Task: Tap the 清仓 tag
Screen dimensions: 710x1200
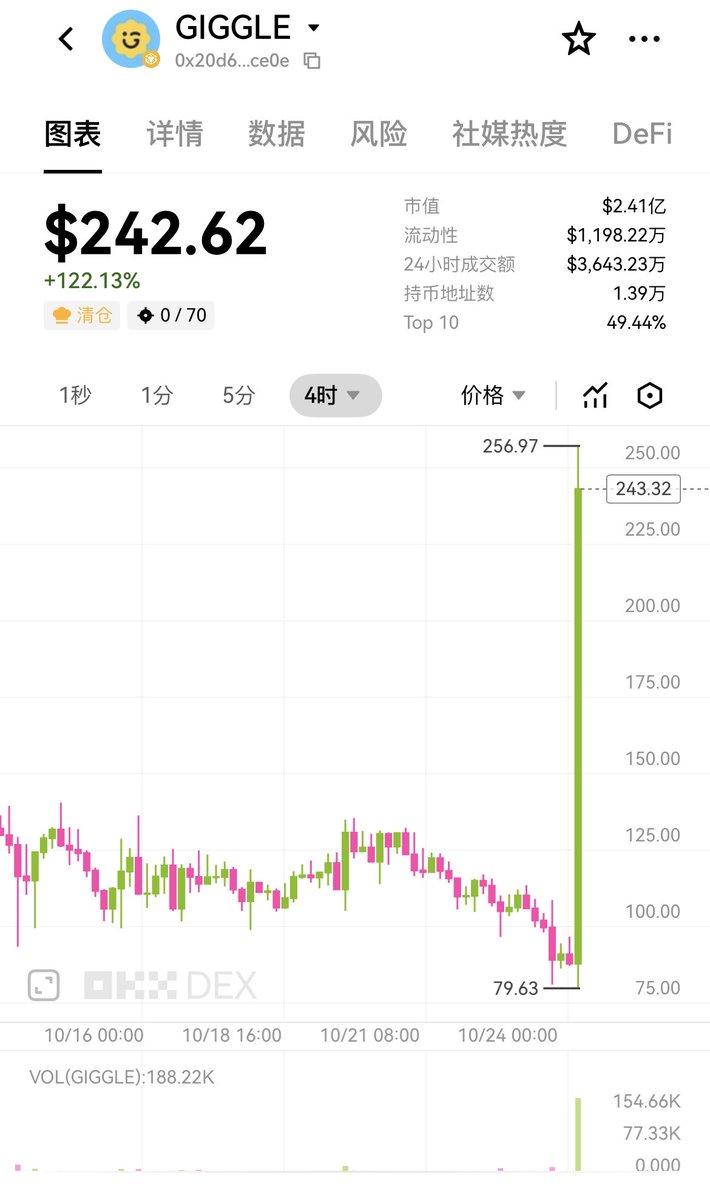Action: point(82,315)
